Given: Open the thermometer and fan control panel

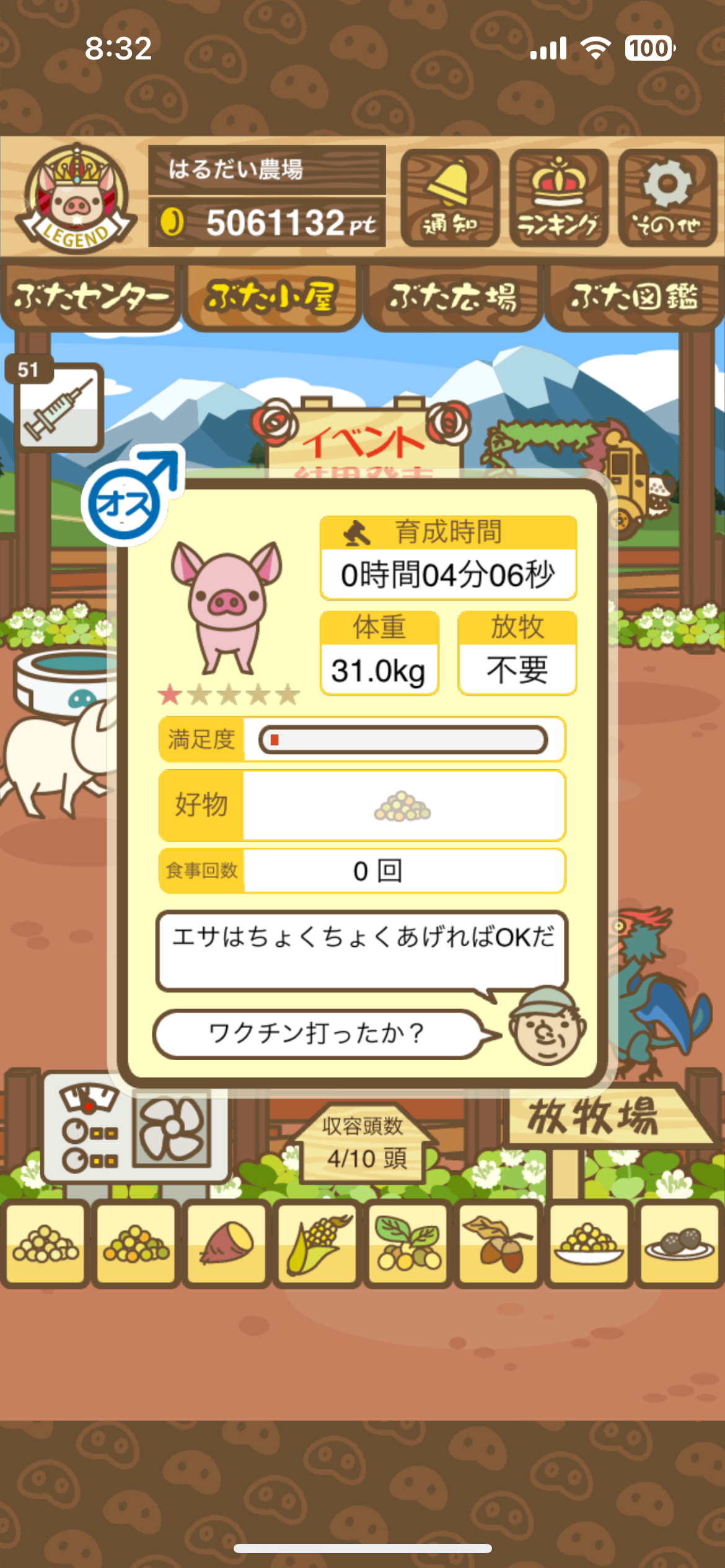Looking at the screenshot, I should (133, 1131).
